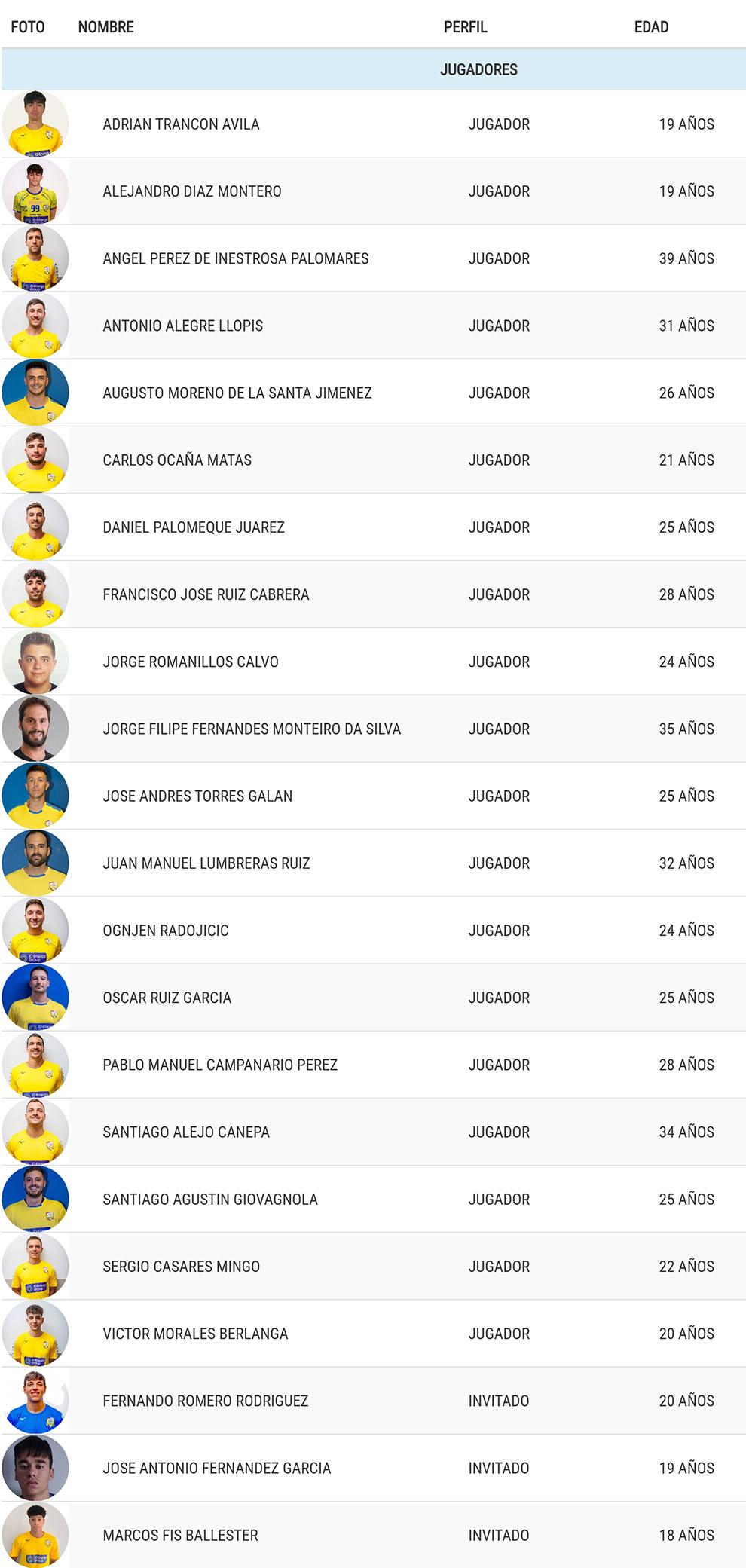The width and height of the screenshot is (746, 1568).
Task: Open Jorge Romanillos Calvo's profile row
Action: 373,662
